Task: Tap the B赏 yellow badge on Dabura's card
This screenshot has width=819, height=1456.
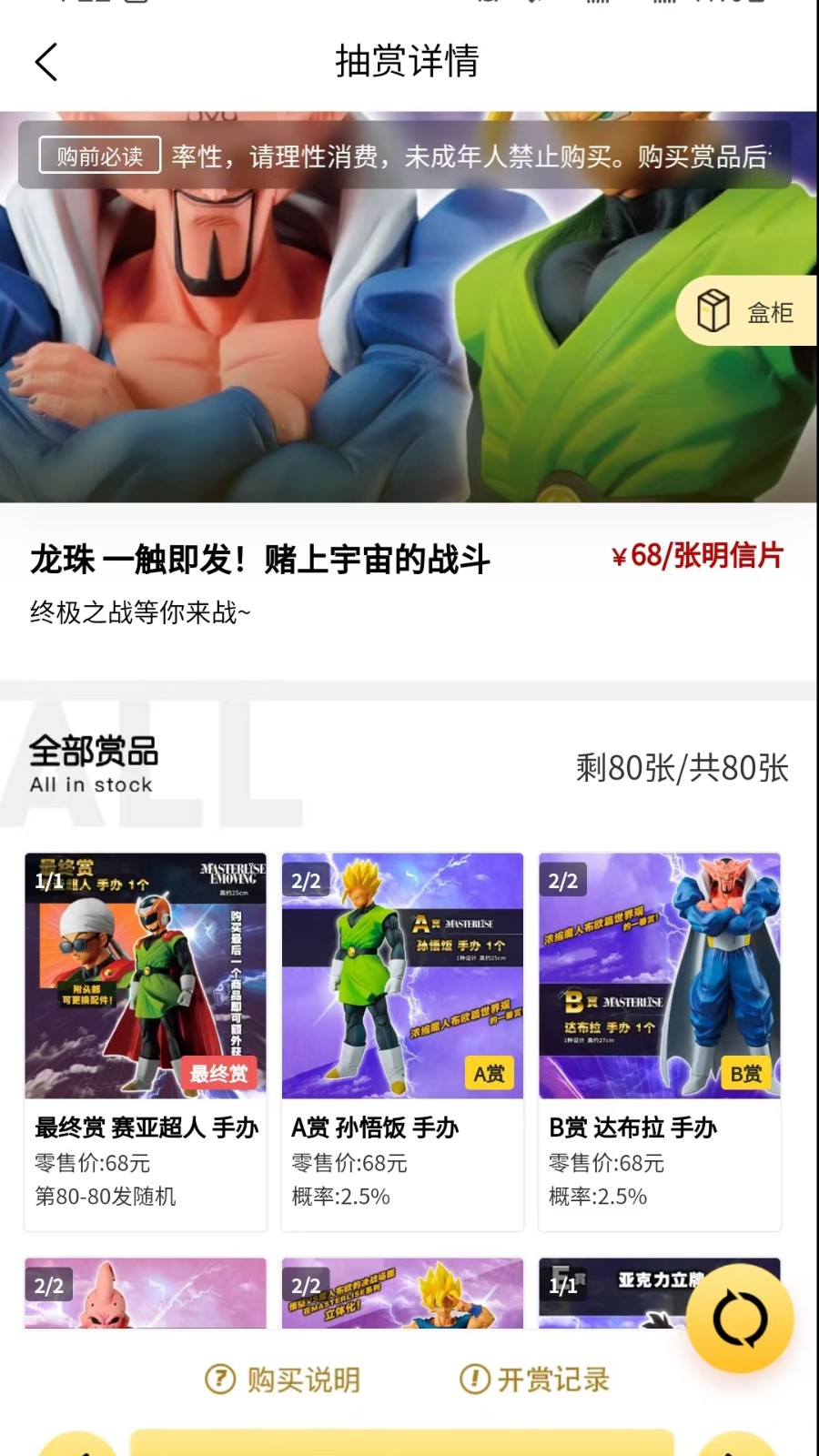Action: 745,1074
